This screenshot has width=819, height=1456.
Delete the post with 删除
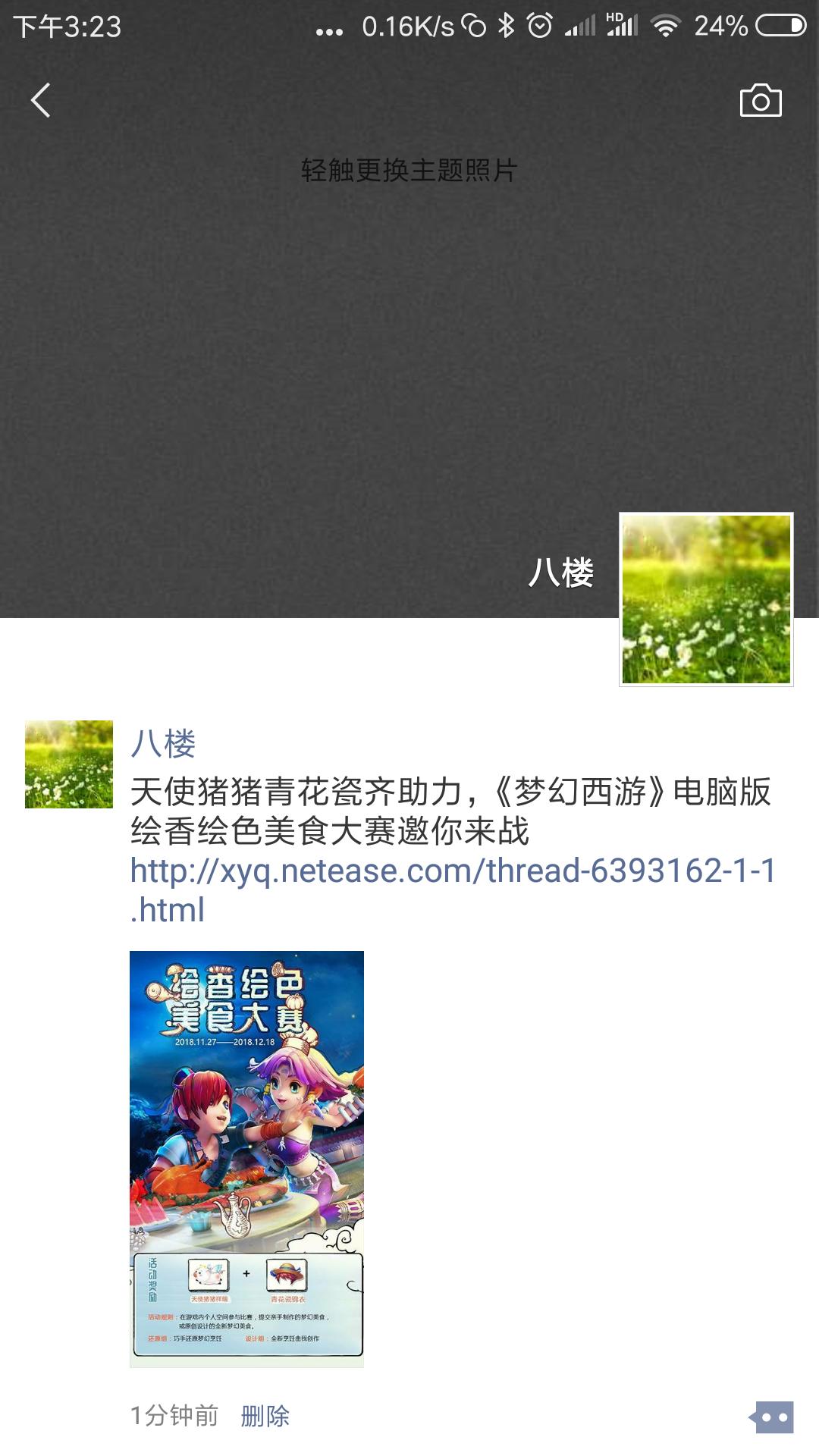[265, 1416]
